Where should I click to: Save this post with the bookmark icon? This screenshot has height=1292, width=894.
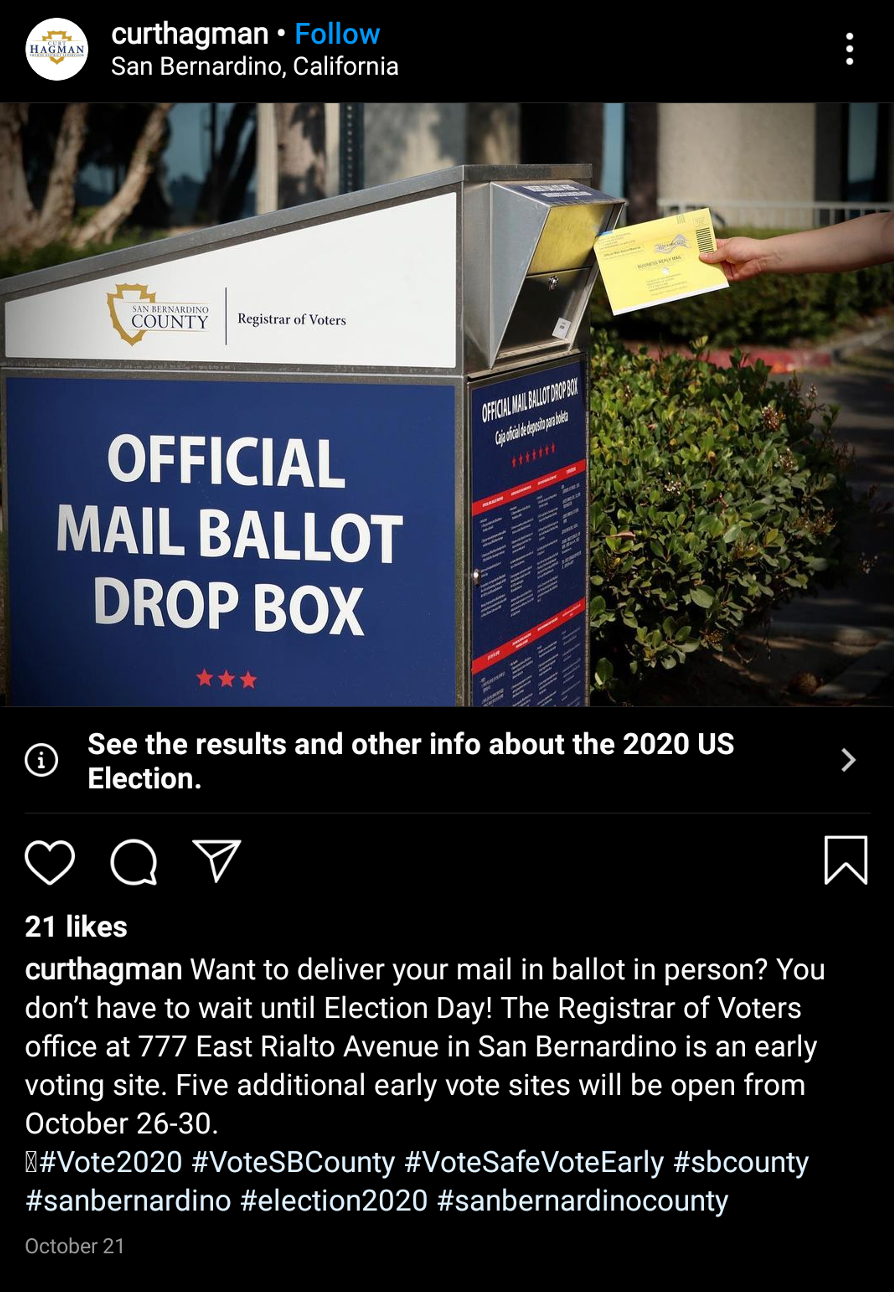click(845, 861)
